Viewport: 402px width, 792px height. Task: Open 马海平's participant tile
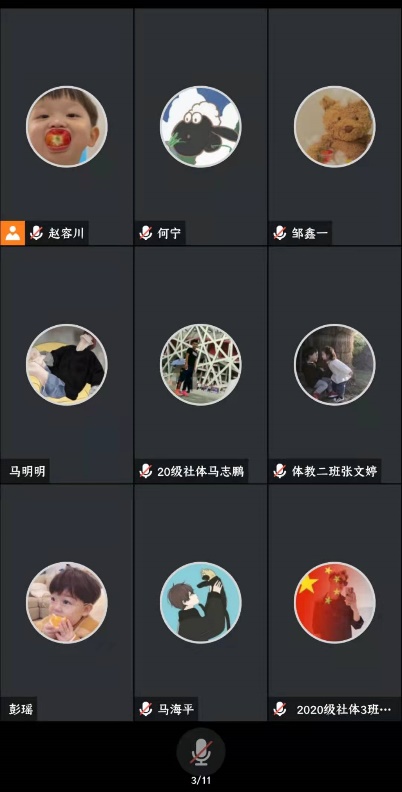(200, 603)
